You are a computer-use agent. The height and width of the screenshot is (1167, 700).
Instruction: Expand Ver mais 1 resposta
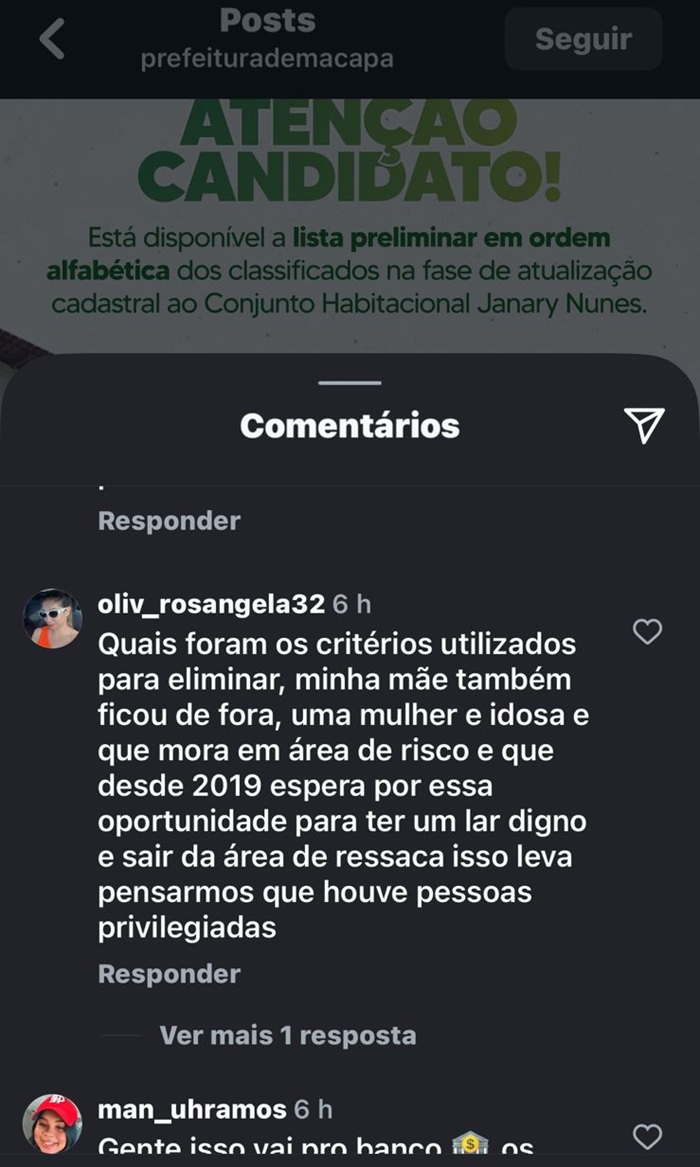click(287, 1035)
